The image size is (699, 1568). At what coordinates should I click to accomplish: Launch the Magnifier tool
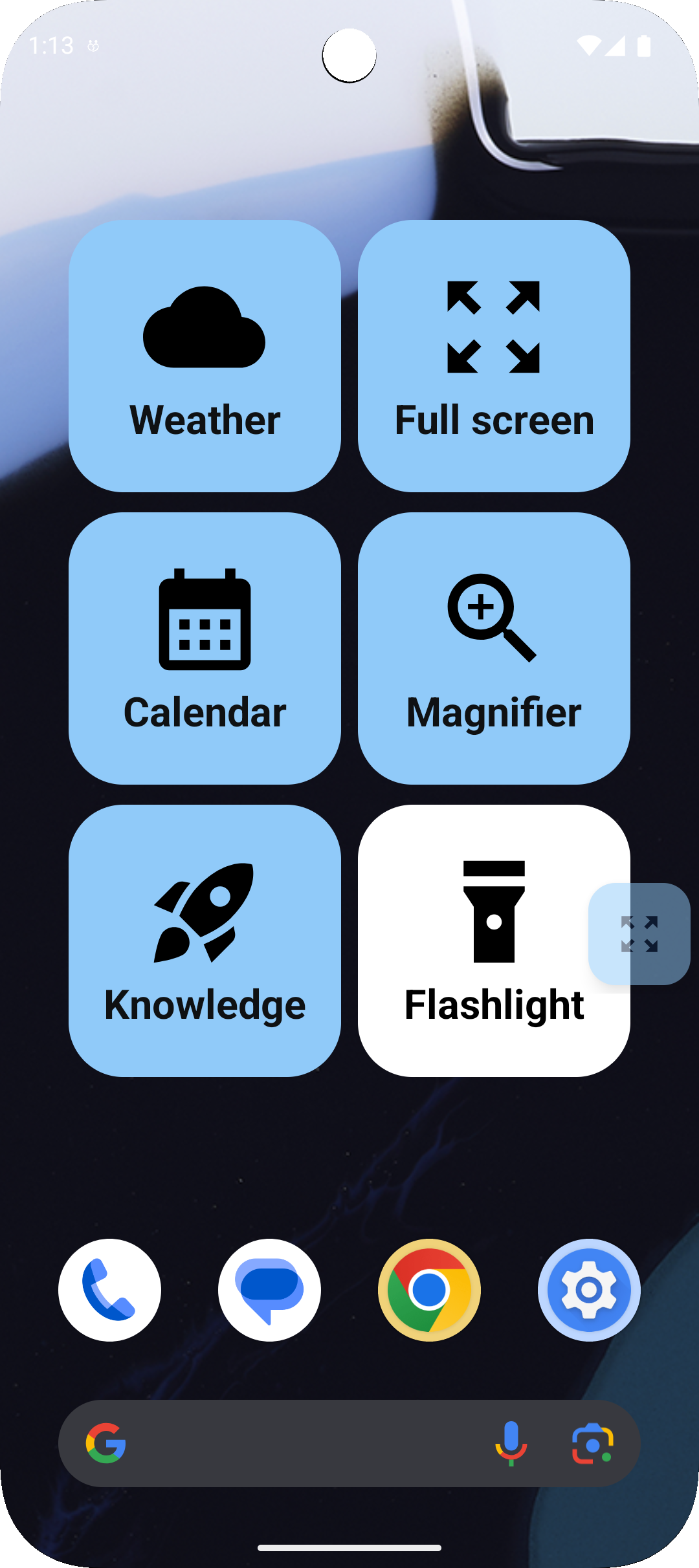494,649
